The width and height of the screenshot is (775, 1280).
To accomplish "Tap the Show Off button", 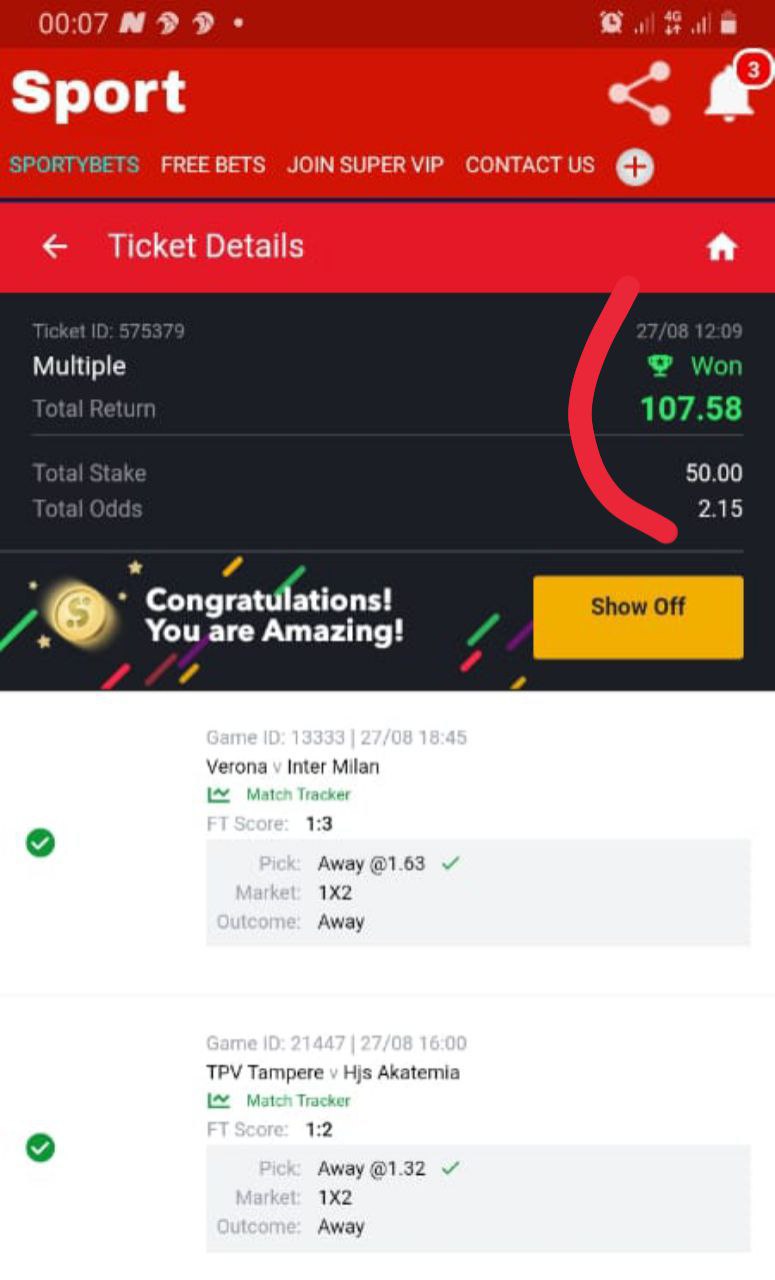I will coord(638,617).
